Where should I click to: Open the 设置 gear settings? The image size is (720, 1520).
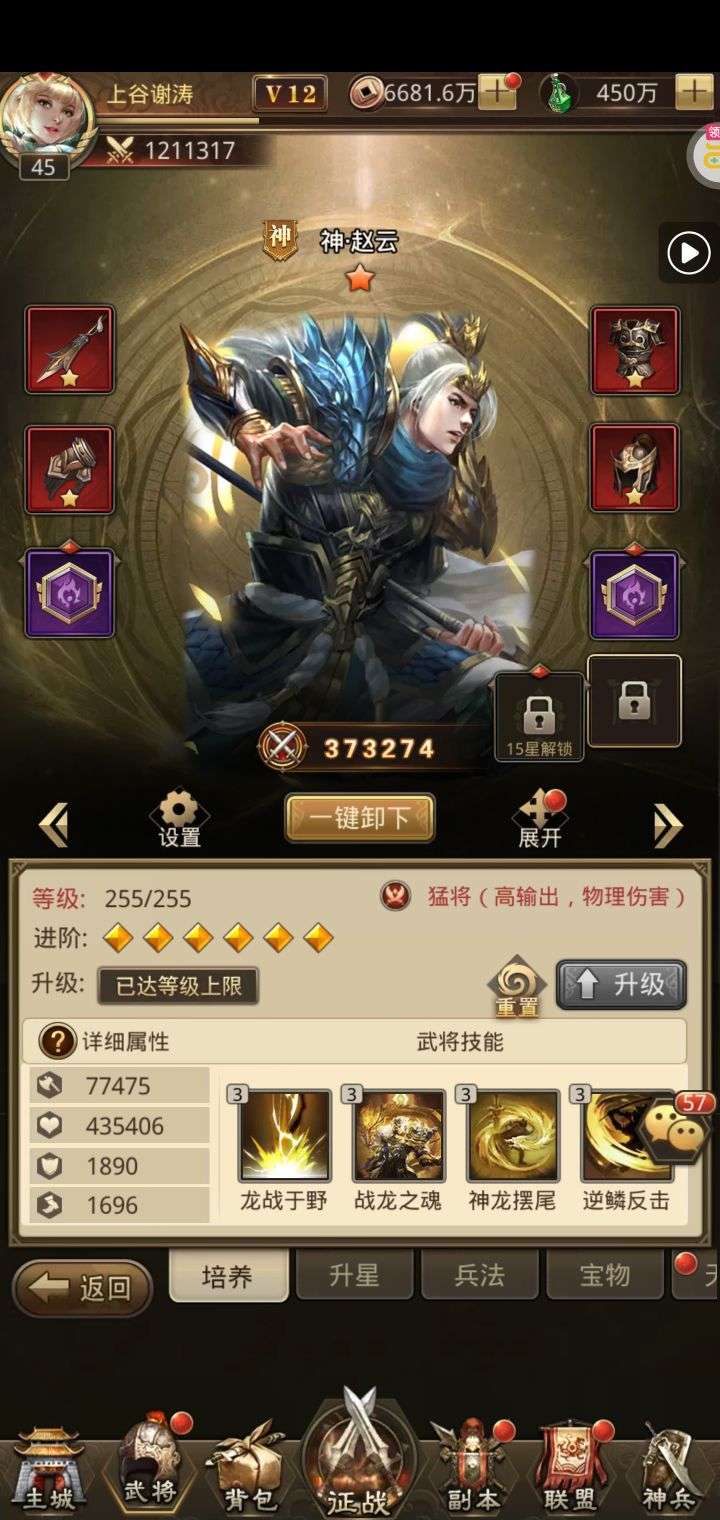180,818
